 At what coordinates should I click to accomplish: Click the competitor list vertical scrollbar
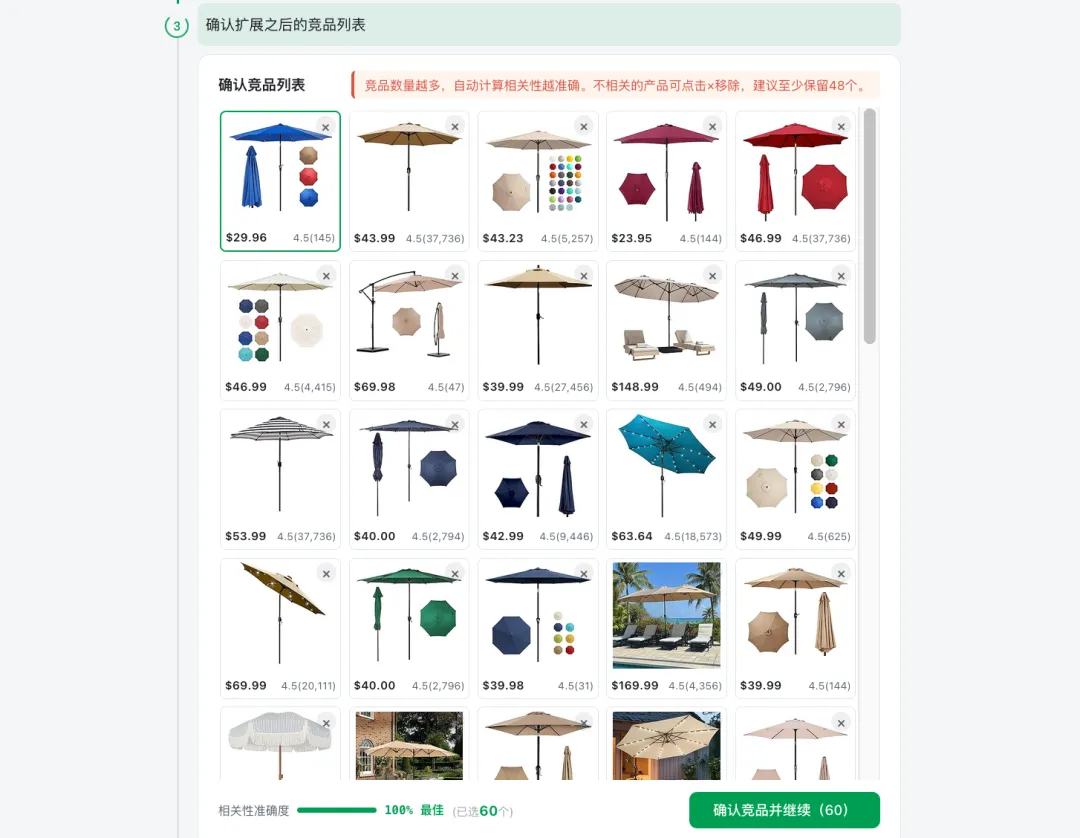pos(869,226)
